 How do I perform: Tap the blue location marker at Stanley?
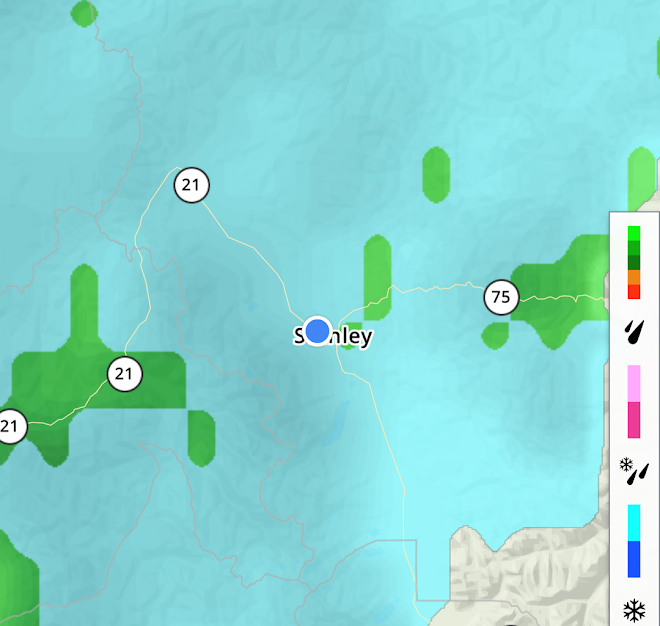tap(317, 330)
